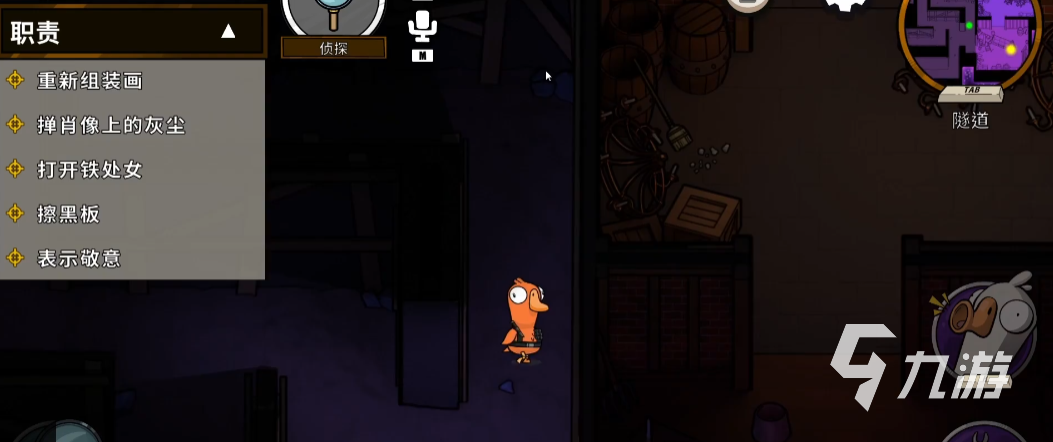Viewport: 1053px width, 442px height.
Task: Open the settings gear
Action: pos(846,5)
